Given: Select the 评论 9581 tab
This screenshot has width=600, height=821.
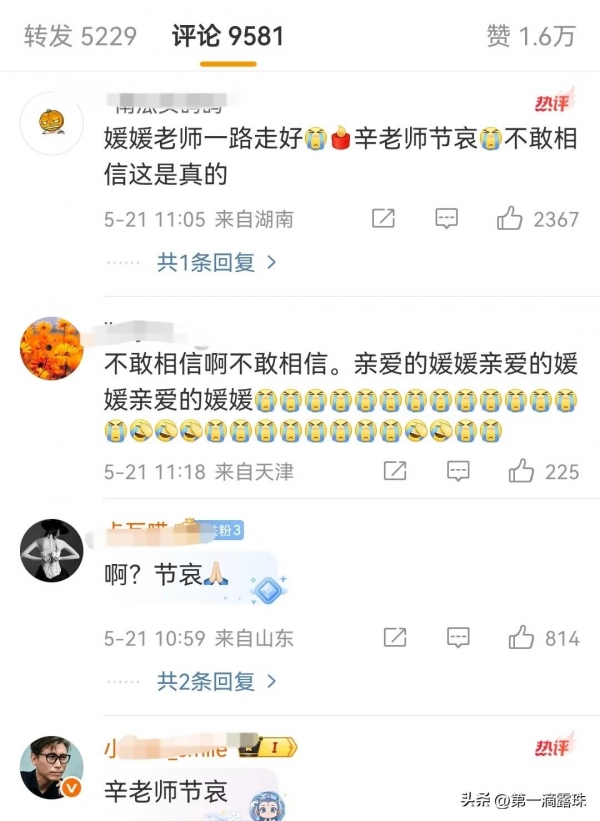Looking at the screenshot, I should [x=228, y=36].
